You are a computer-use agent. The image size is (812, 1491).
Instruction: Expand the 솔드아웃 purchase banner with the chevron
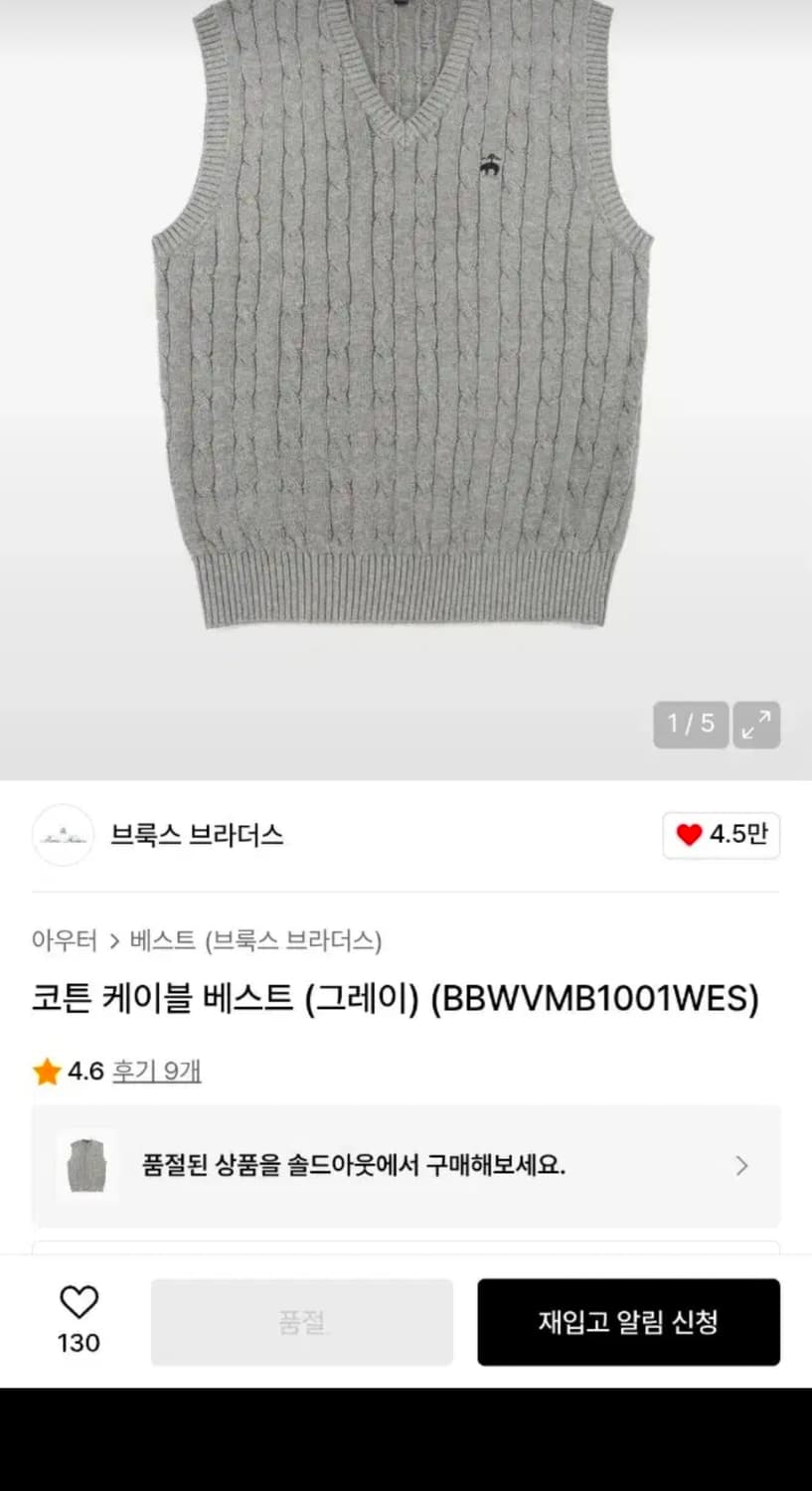click(x=742, y=1165)
